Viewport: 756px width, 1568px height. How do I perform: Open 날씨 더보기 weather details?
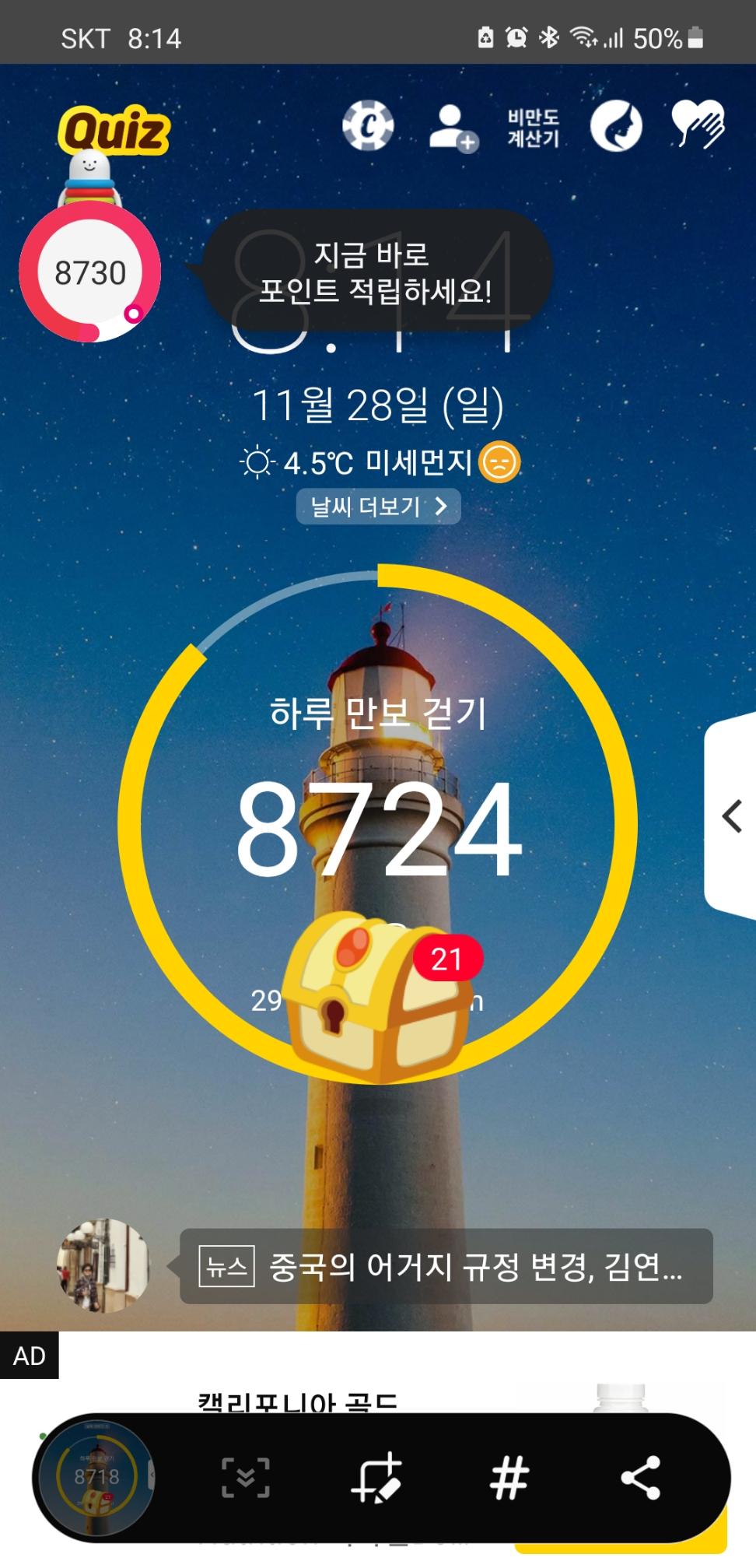click(x=378, y=507)
